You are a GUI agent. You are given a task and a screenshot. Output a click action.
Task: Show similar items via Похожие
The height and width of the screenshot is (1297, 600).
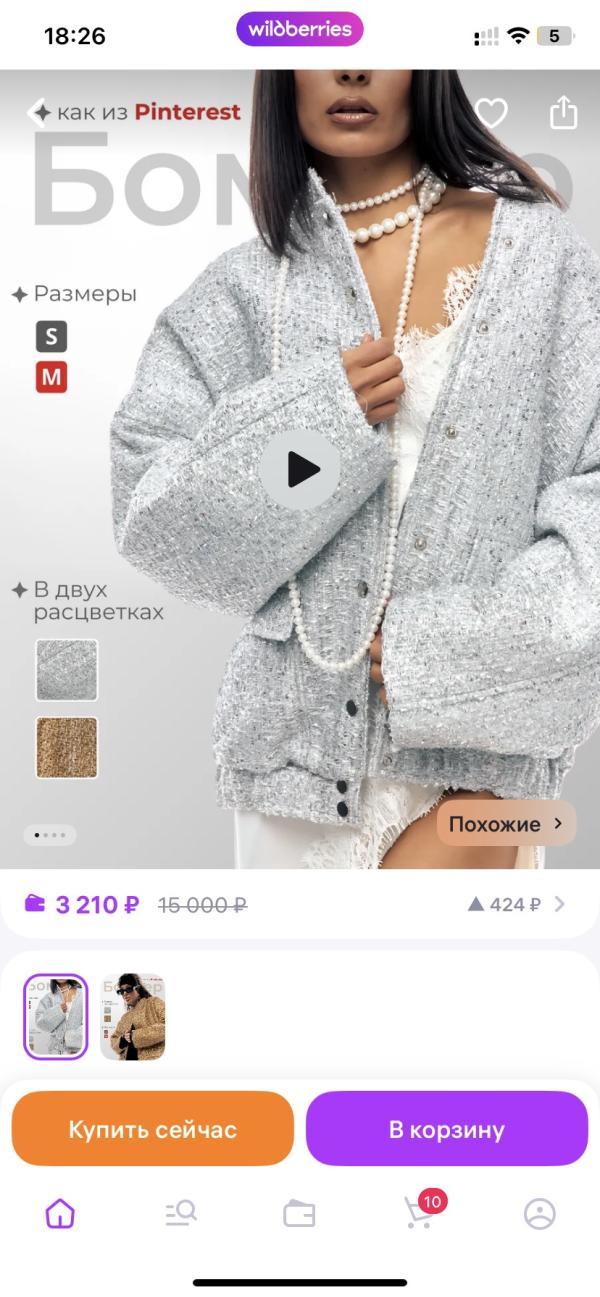point(506,824)
